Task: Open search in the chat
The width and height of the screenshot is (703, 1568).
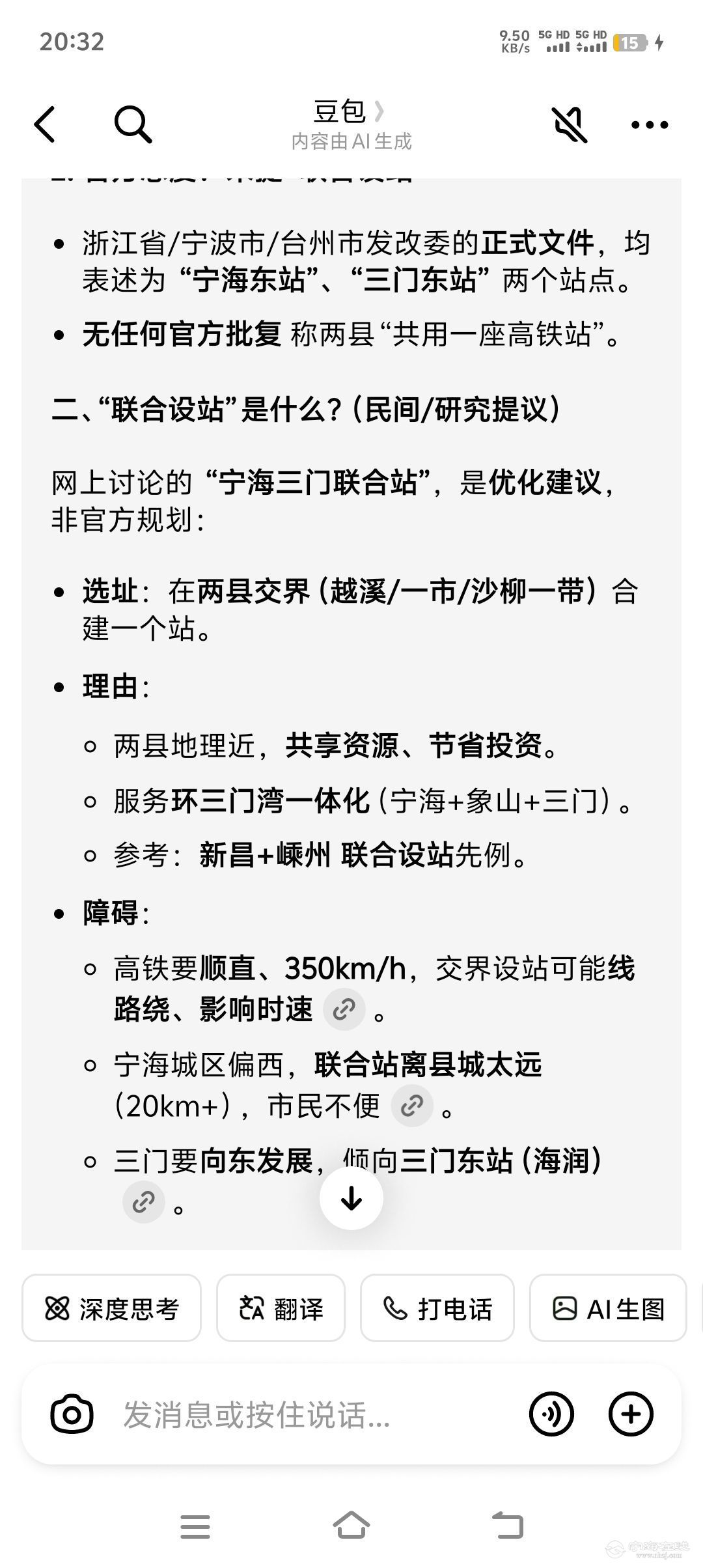Action: pos(133,124)
